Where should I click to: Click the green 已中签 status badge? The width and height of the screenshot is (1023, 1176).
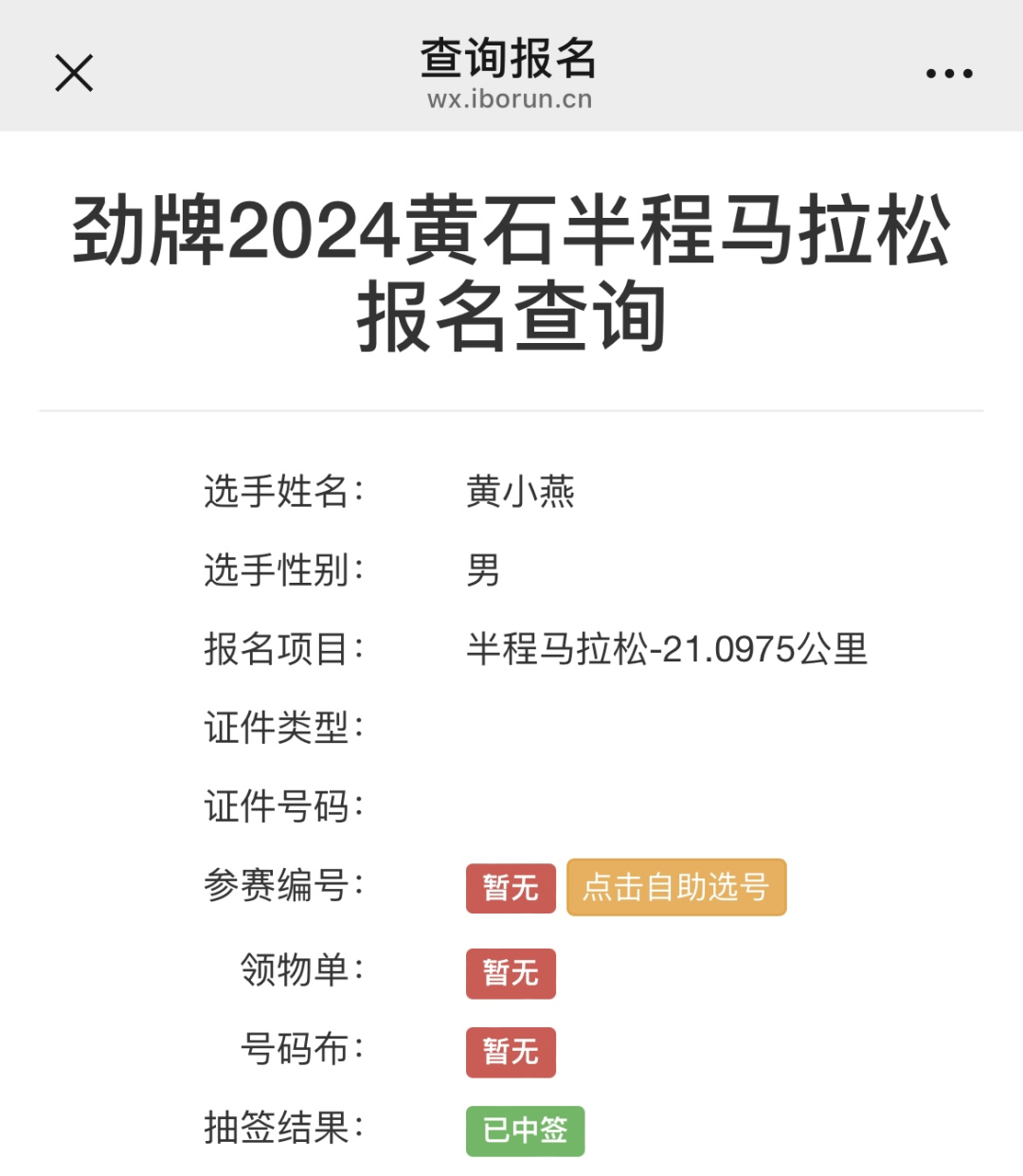[525, 1130]
